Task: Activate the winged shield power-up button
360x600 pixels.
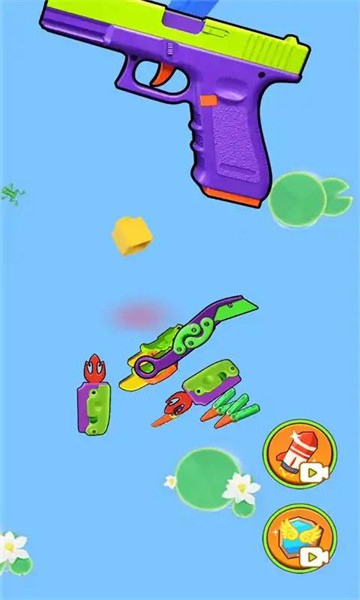Action: point(300,539)
